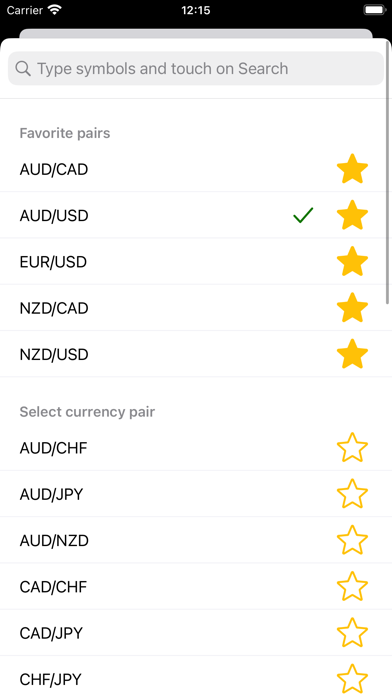Choose the EUR/USD pair

click(x=196, y=261)
